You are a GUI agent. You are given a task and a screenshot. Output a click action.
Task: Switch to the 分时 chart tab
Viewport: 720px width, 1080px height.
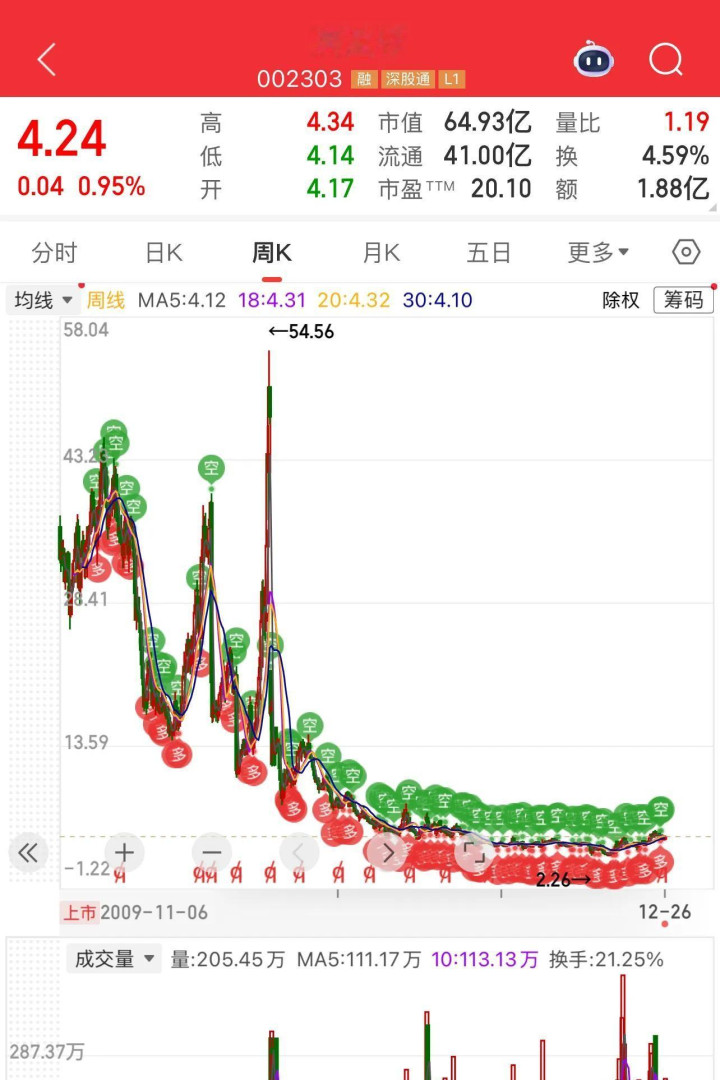pos(54,253)
